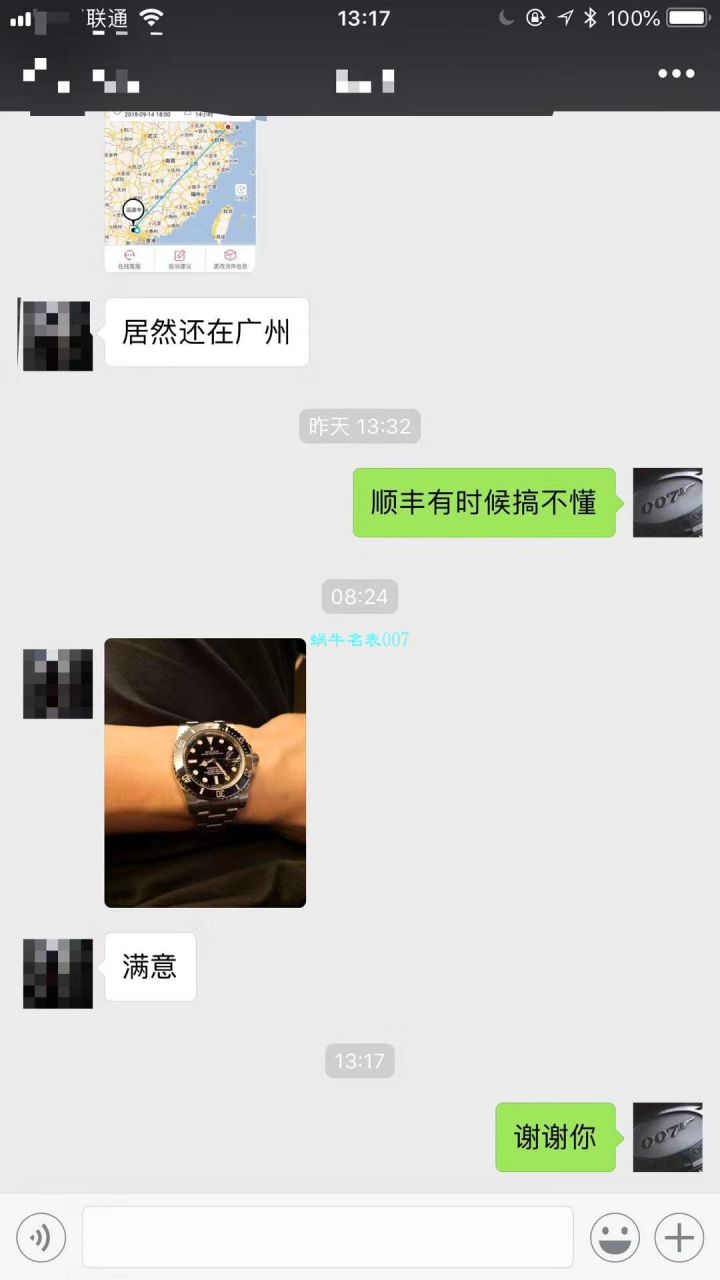Open the plus attachments menu
This screenshot has width=720, height=1280.
click(679, 1238)
